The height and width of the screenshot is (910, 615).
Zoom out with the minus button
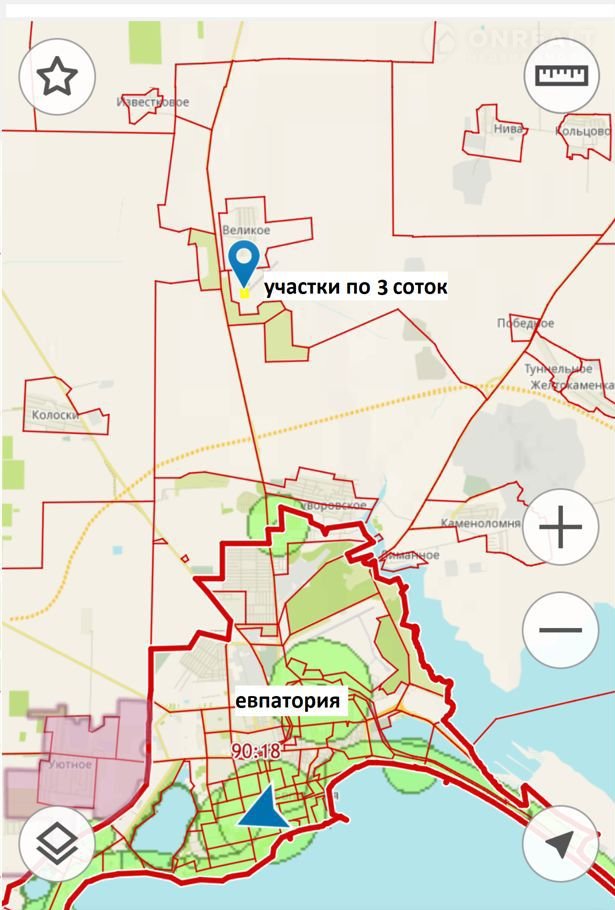(x=560, y=630)
